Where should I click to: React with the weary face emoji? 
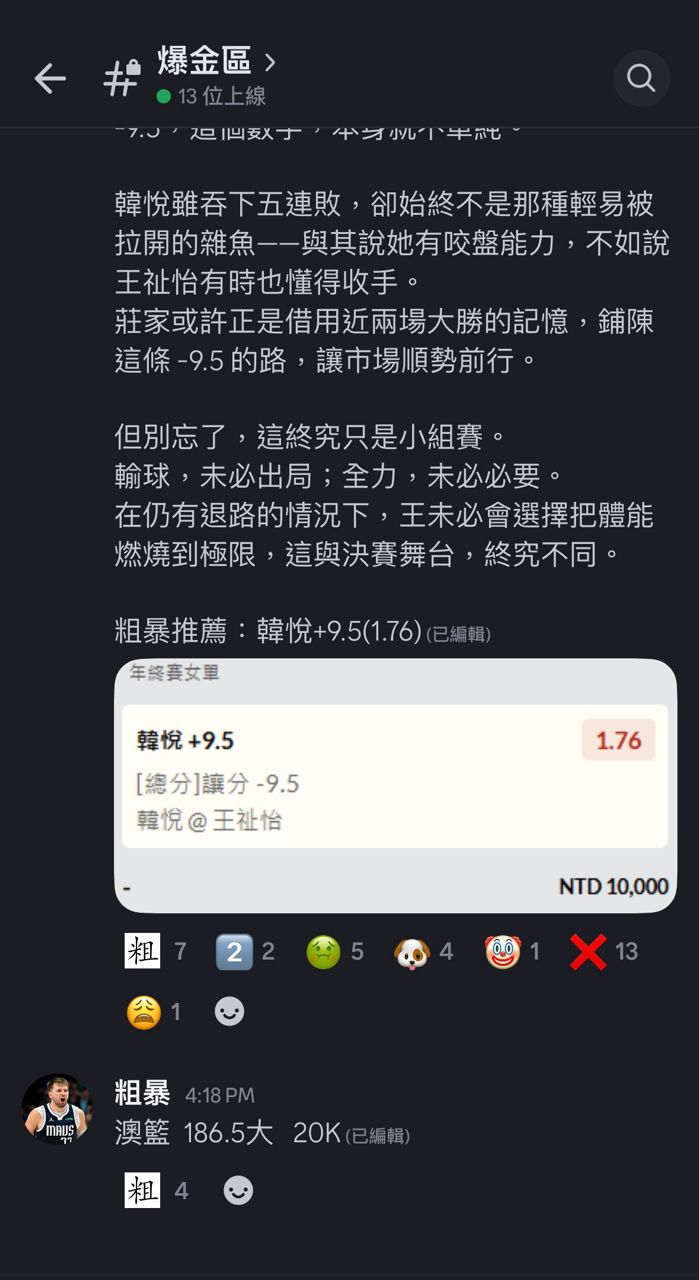click(154, 1012)
